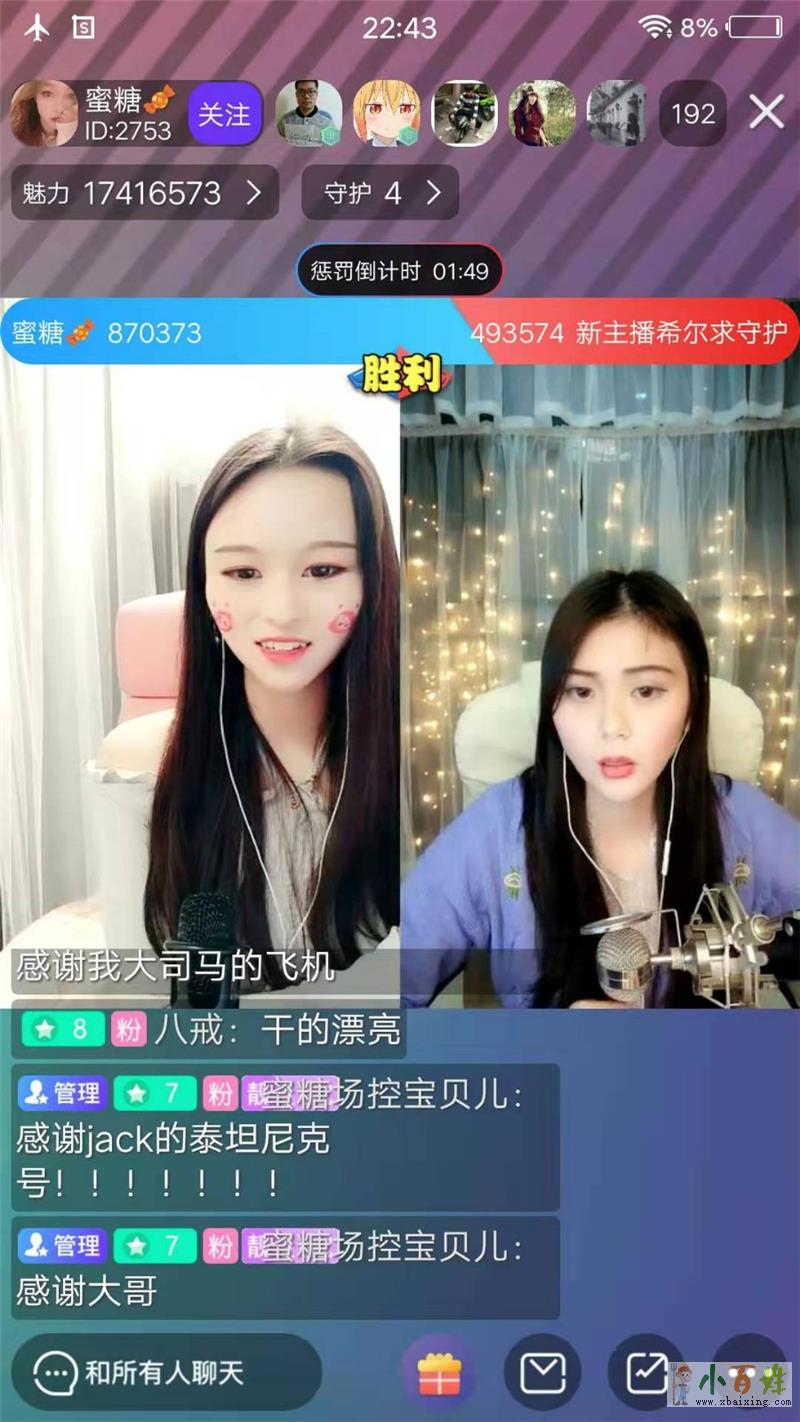Open the 192 viewers list

tap(692, 114)
